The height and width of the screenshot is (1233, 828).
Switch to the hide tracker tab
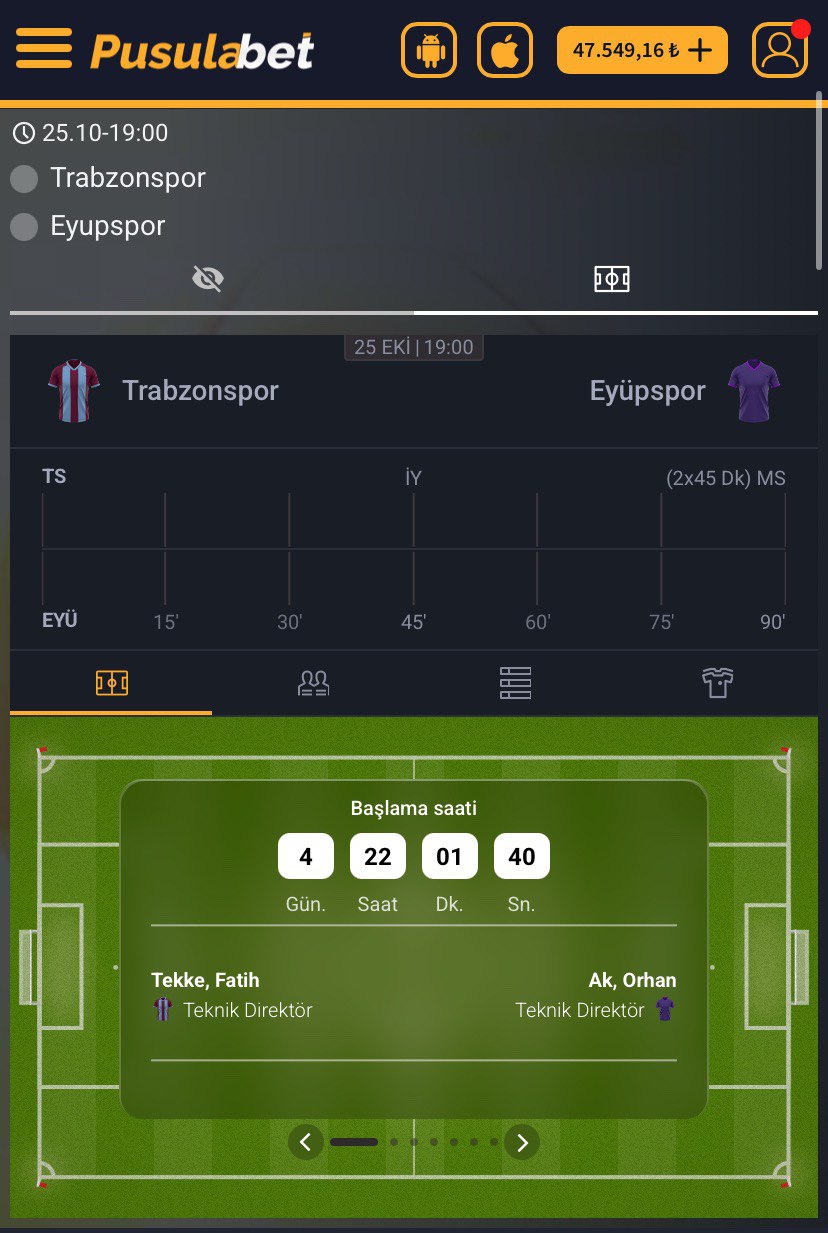pos(208,278)
